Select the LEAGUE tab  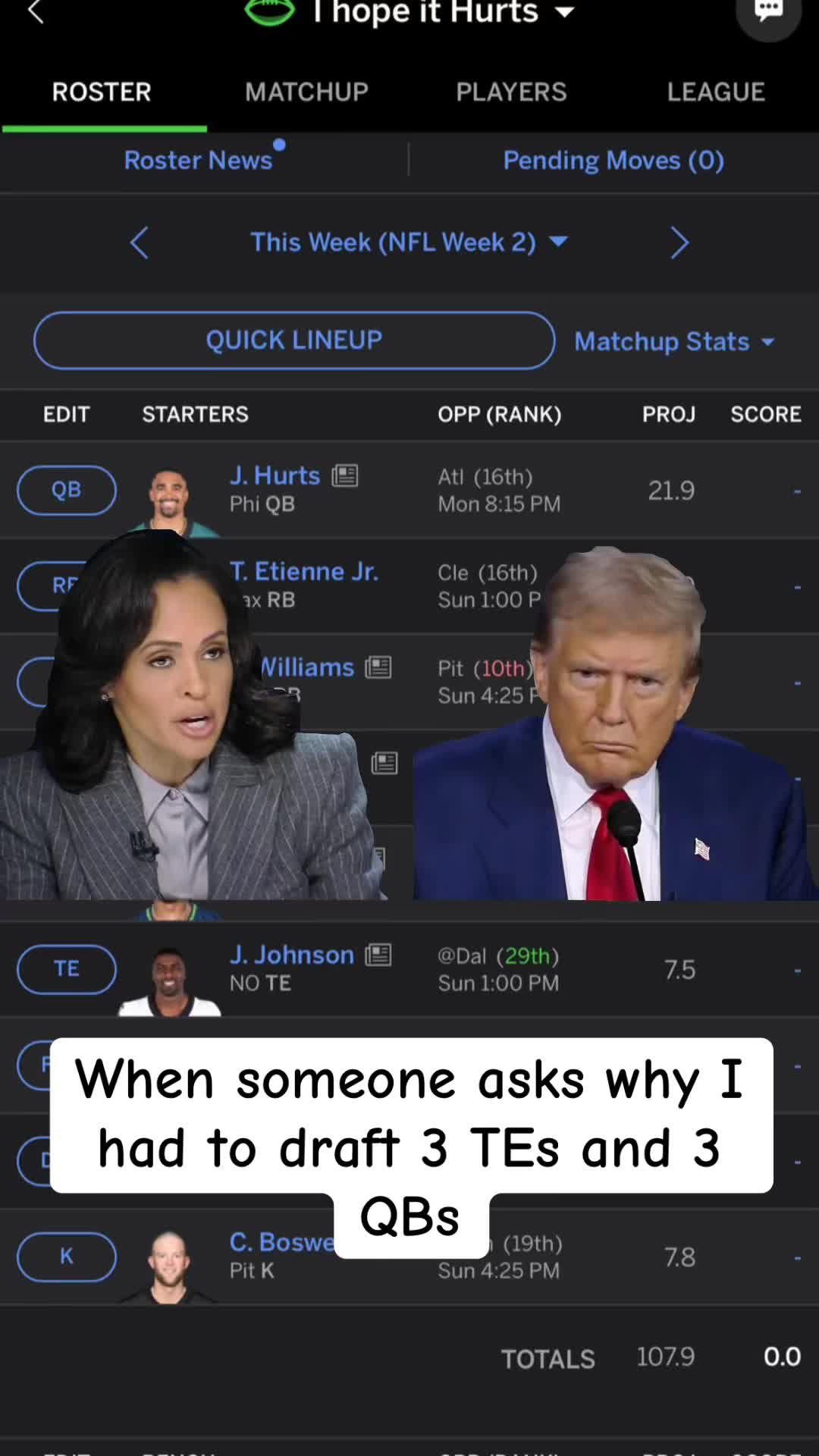715,92
